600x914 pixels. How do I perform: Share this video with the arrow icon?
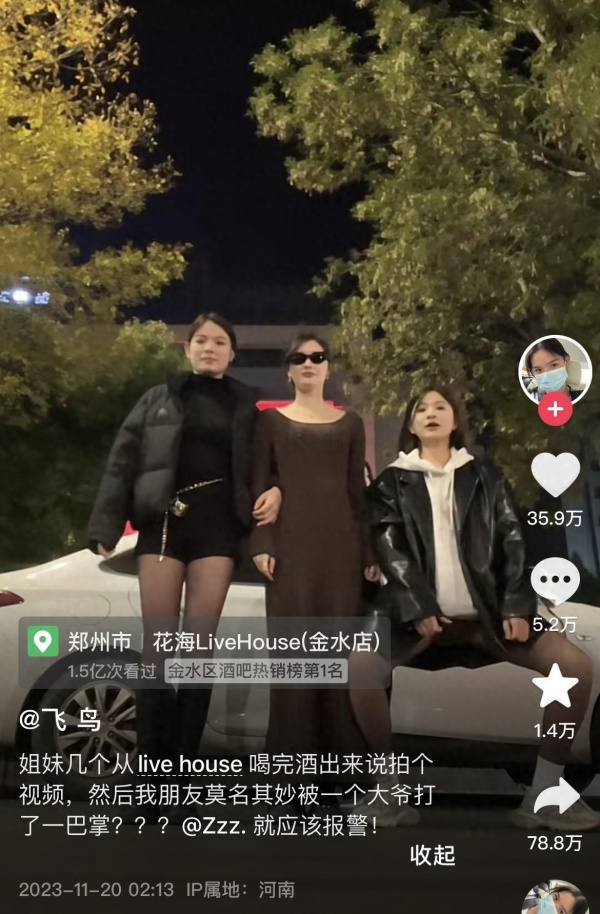[555, 797]
